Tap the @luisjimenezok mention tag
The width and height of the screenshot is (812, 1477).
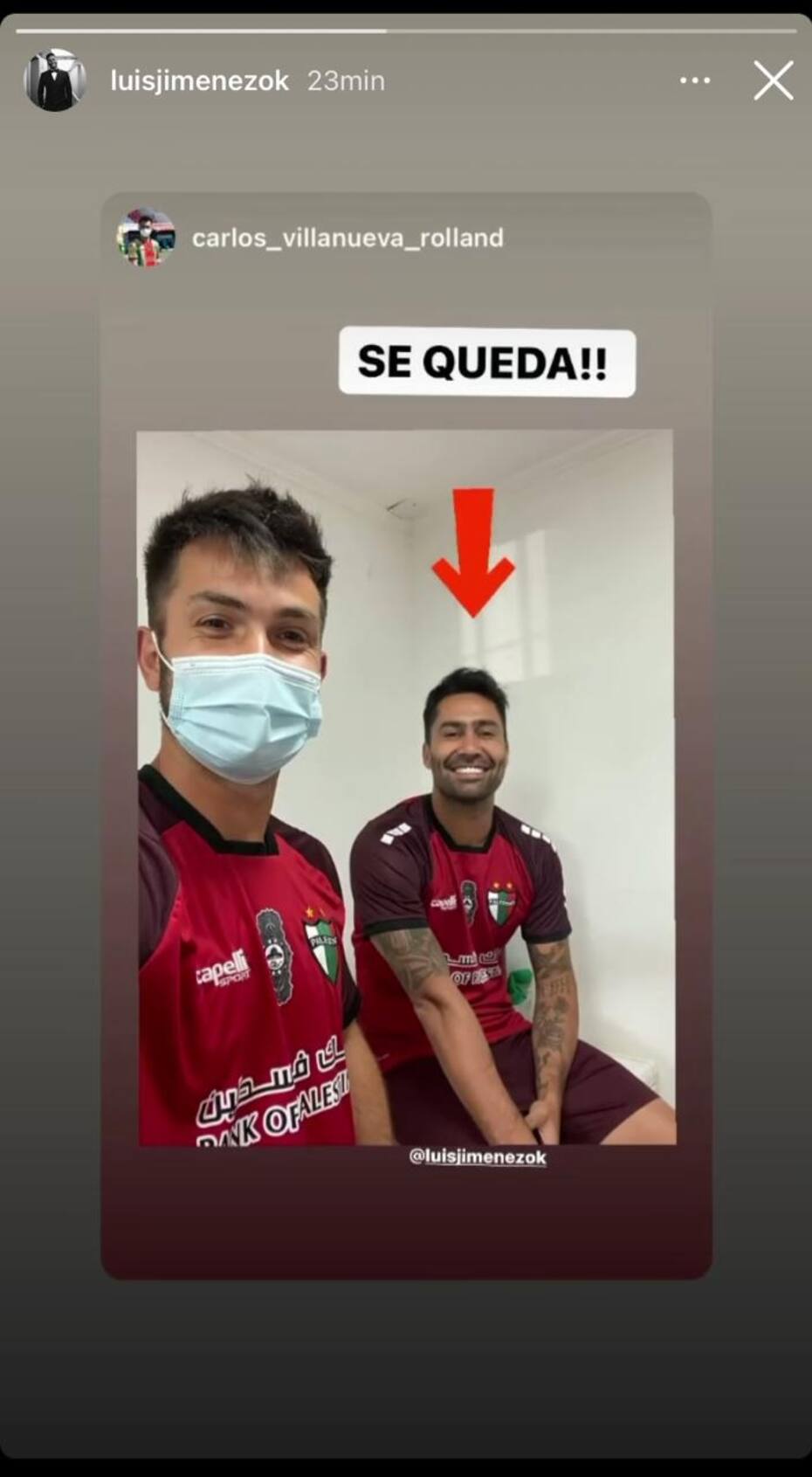478,1156
